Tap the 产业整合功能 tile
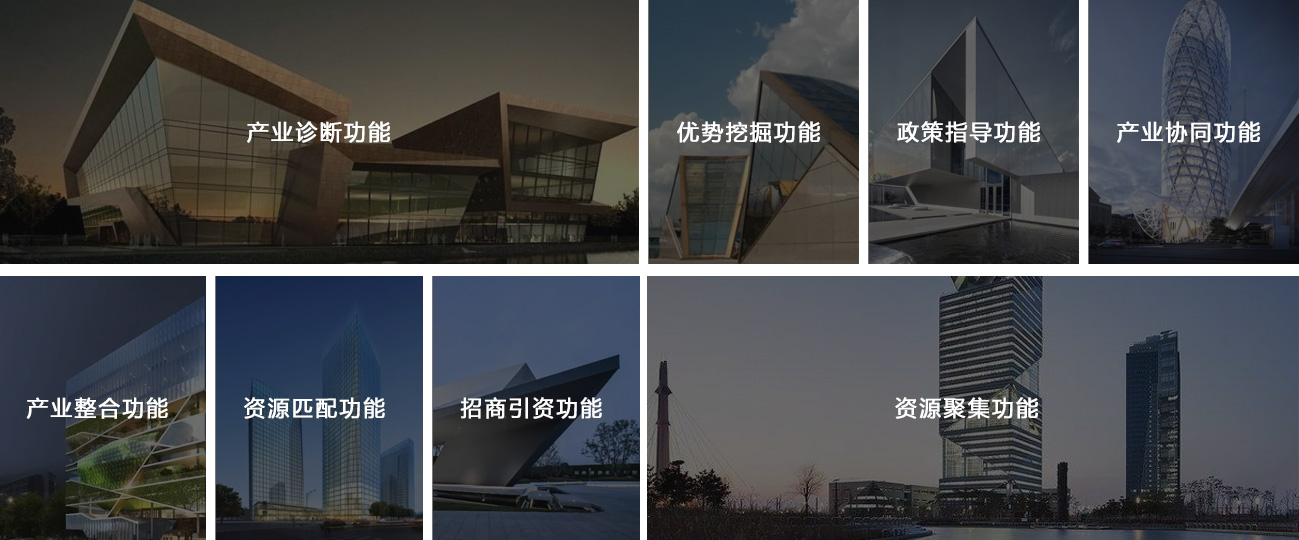1299x540 pixels. click(97, 408)
